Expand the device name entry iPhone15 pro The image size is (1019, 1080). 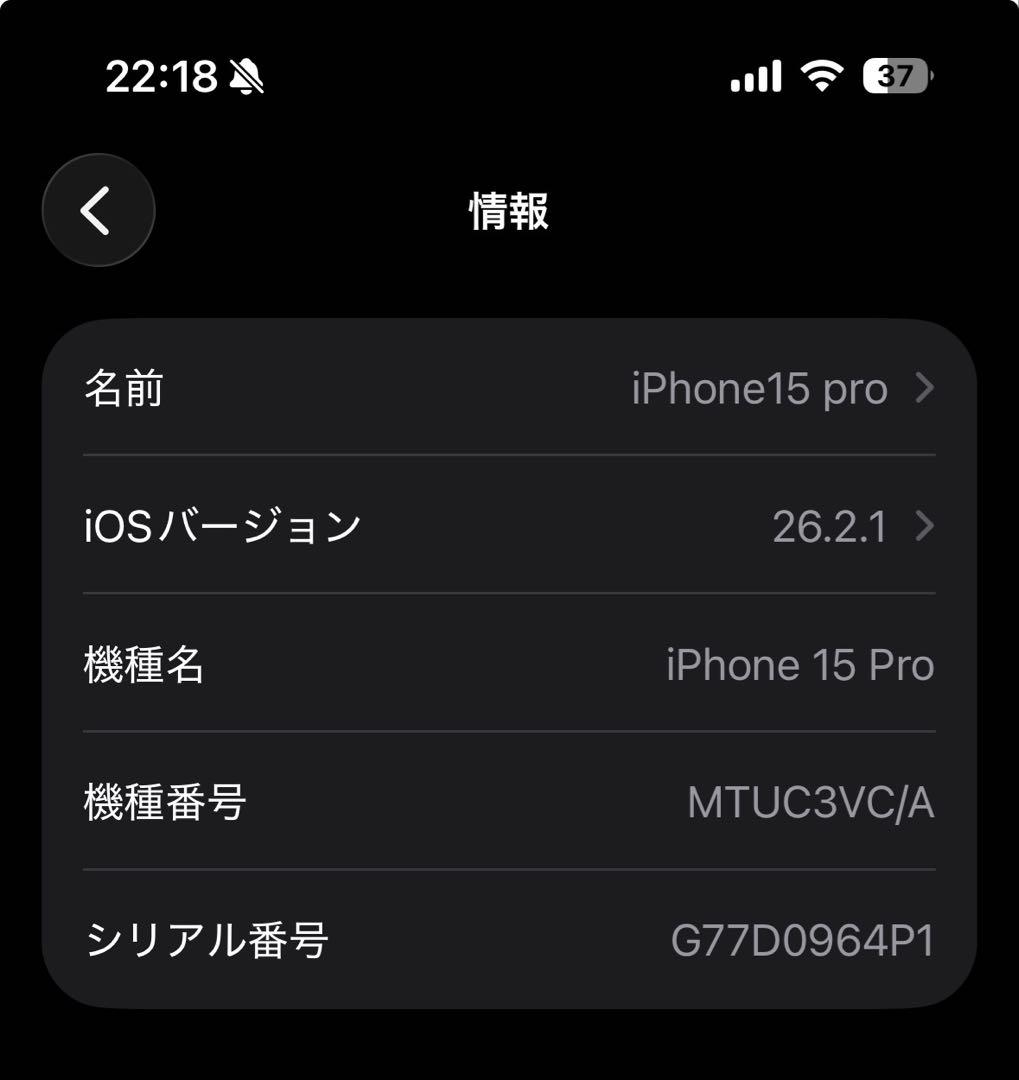tap(762, 388)
